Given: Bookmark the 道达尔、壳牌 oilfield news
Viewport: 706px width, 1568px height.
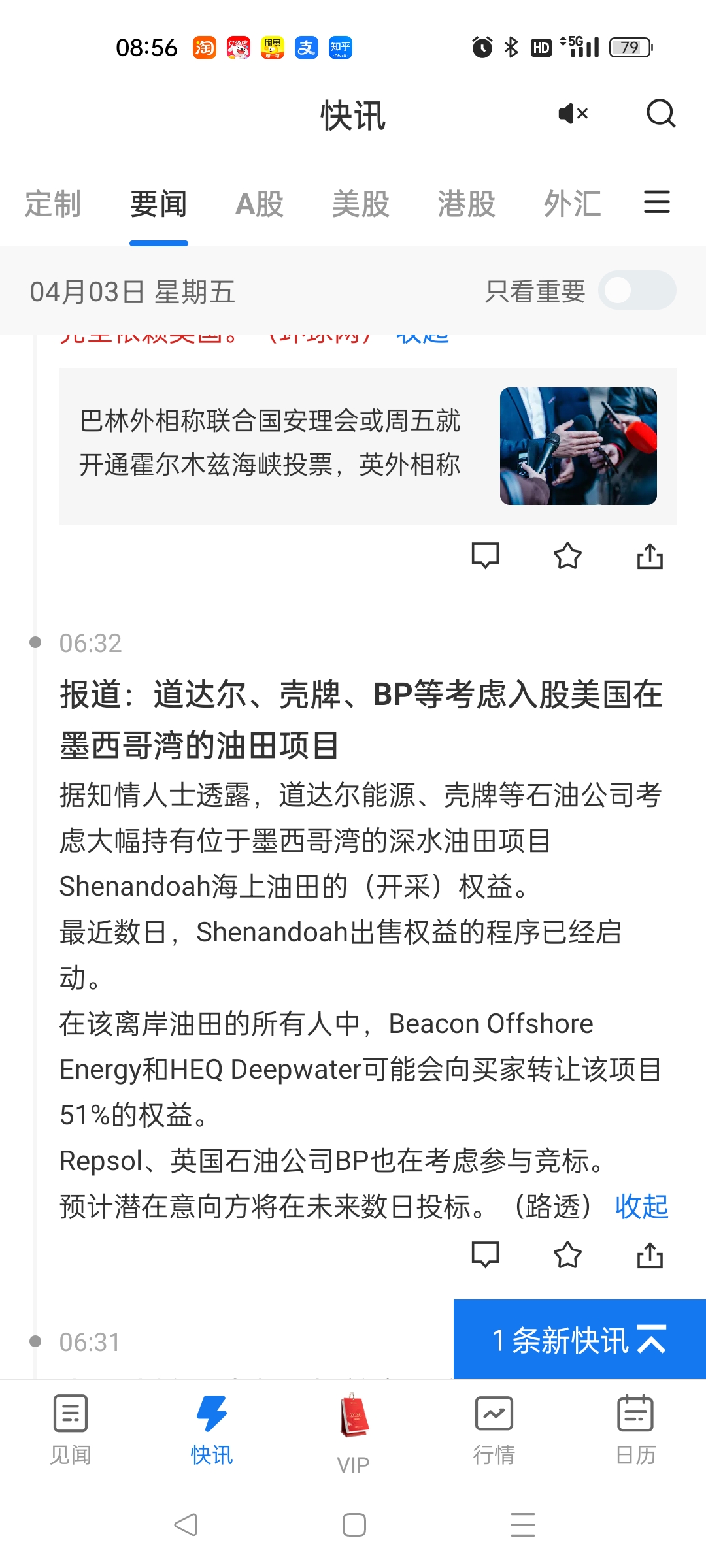Looking at the screenshot, I should (x=567, y=1254).
